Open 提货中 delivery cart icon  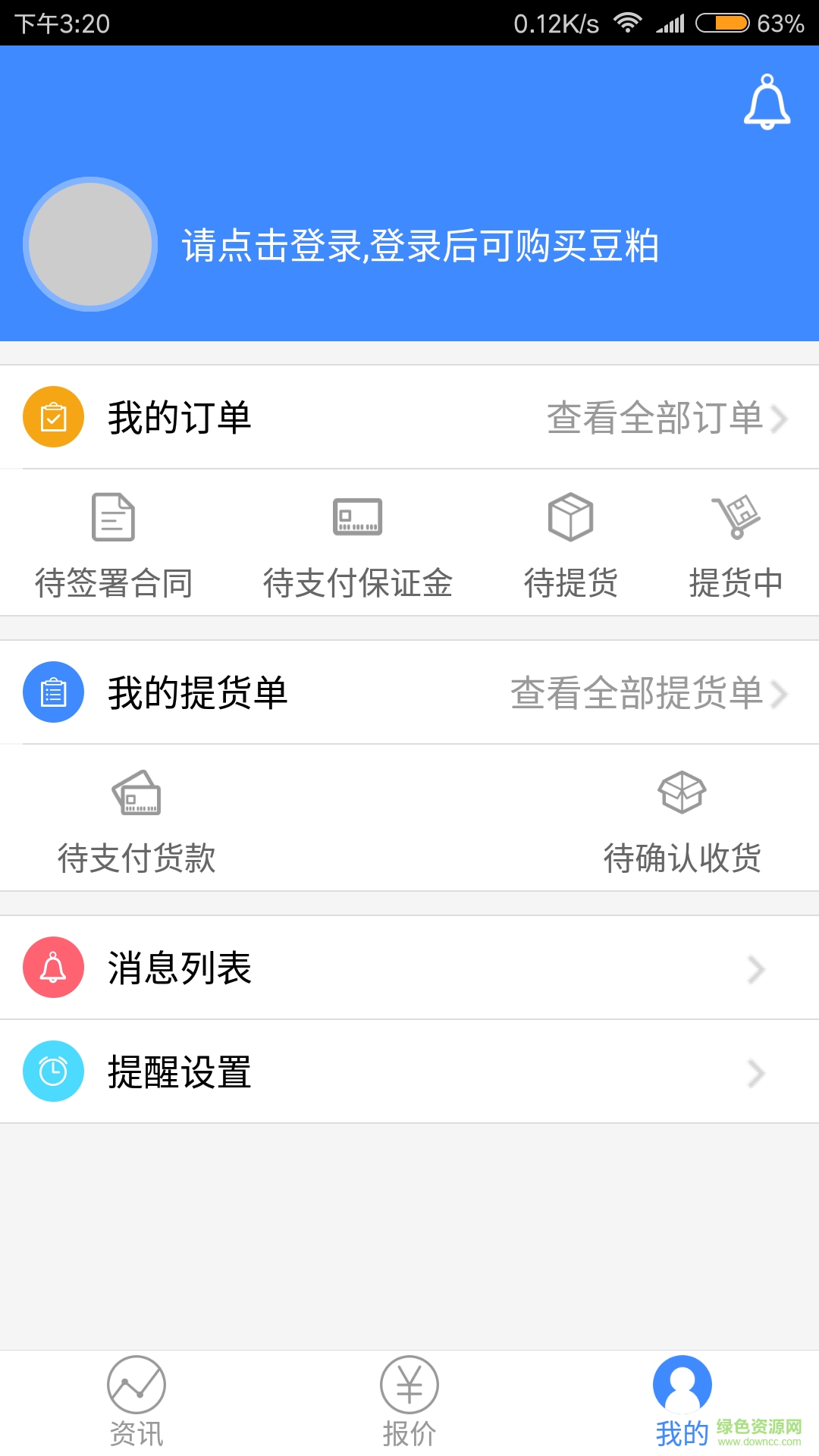pyautogui.click(x=733, y=518)
